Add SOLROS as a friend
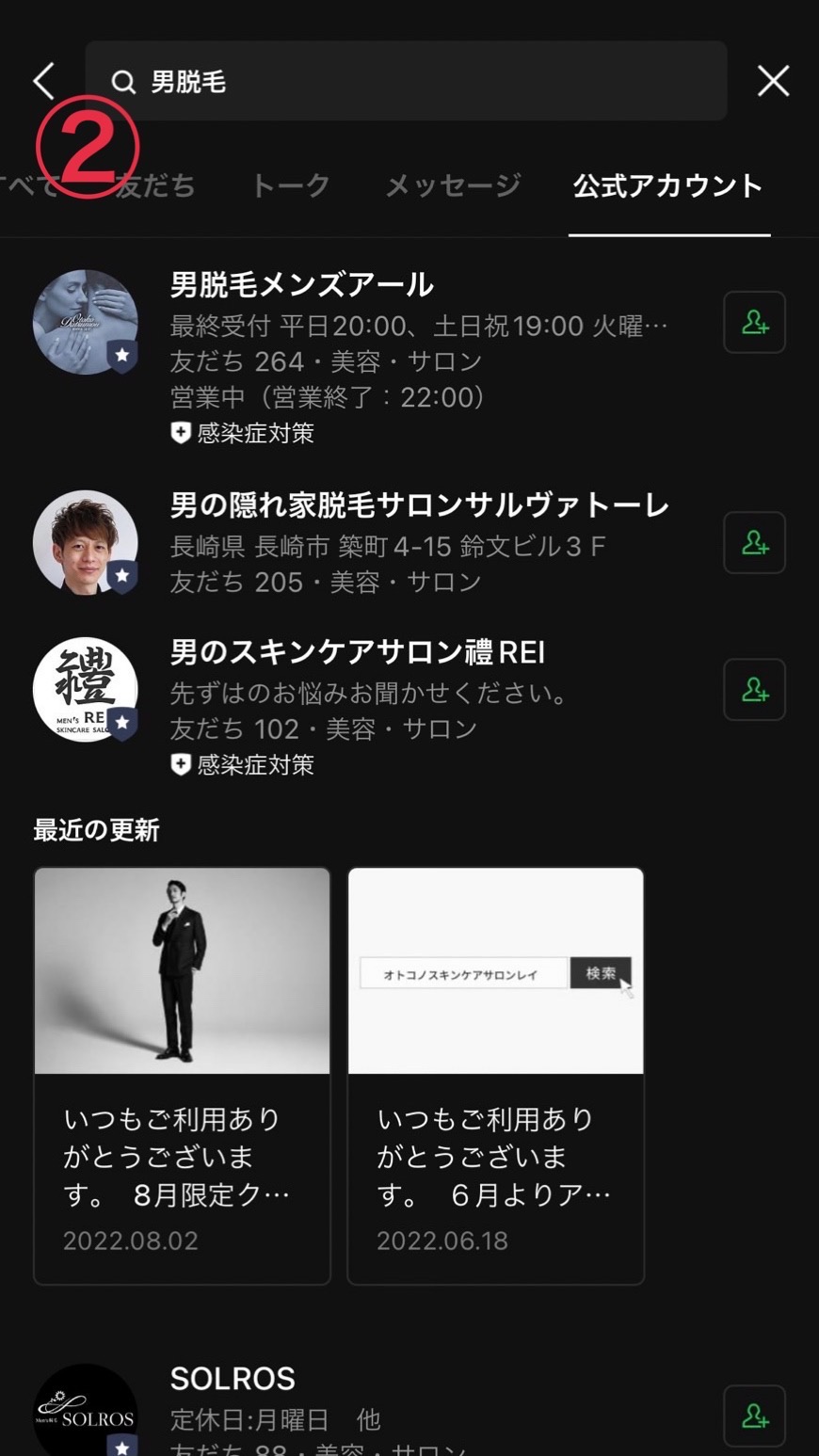 pos(754,1416)
